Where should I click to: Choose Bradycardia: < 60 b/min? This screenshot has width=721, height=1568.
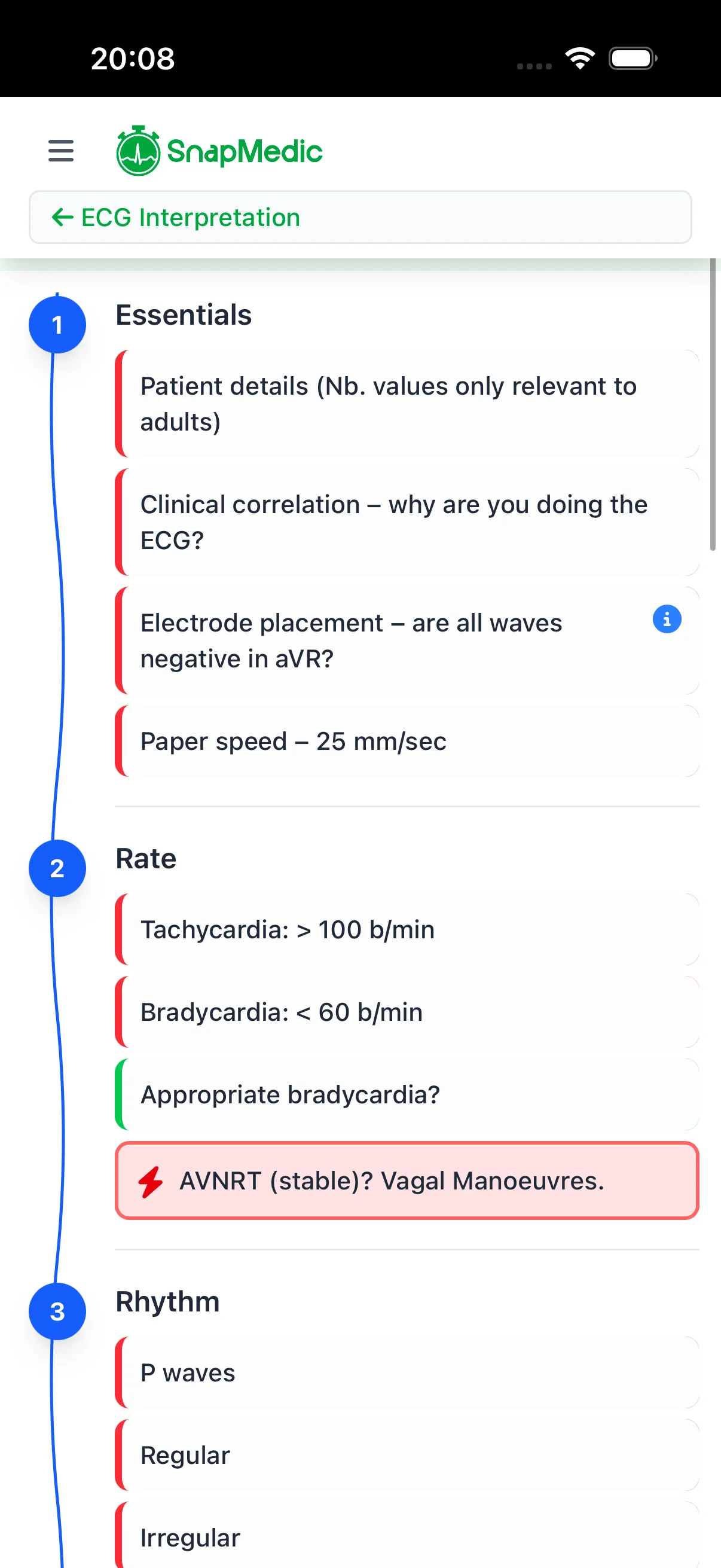click(407, 1012)
